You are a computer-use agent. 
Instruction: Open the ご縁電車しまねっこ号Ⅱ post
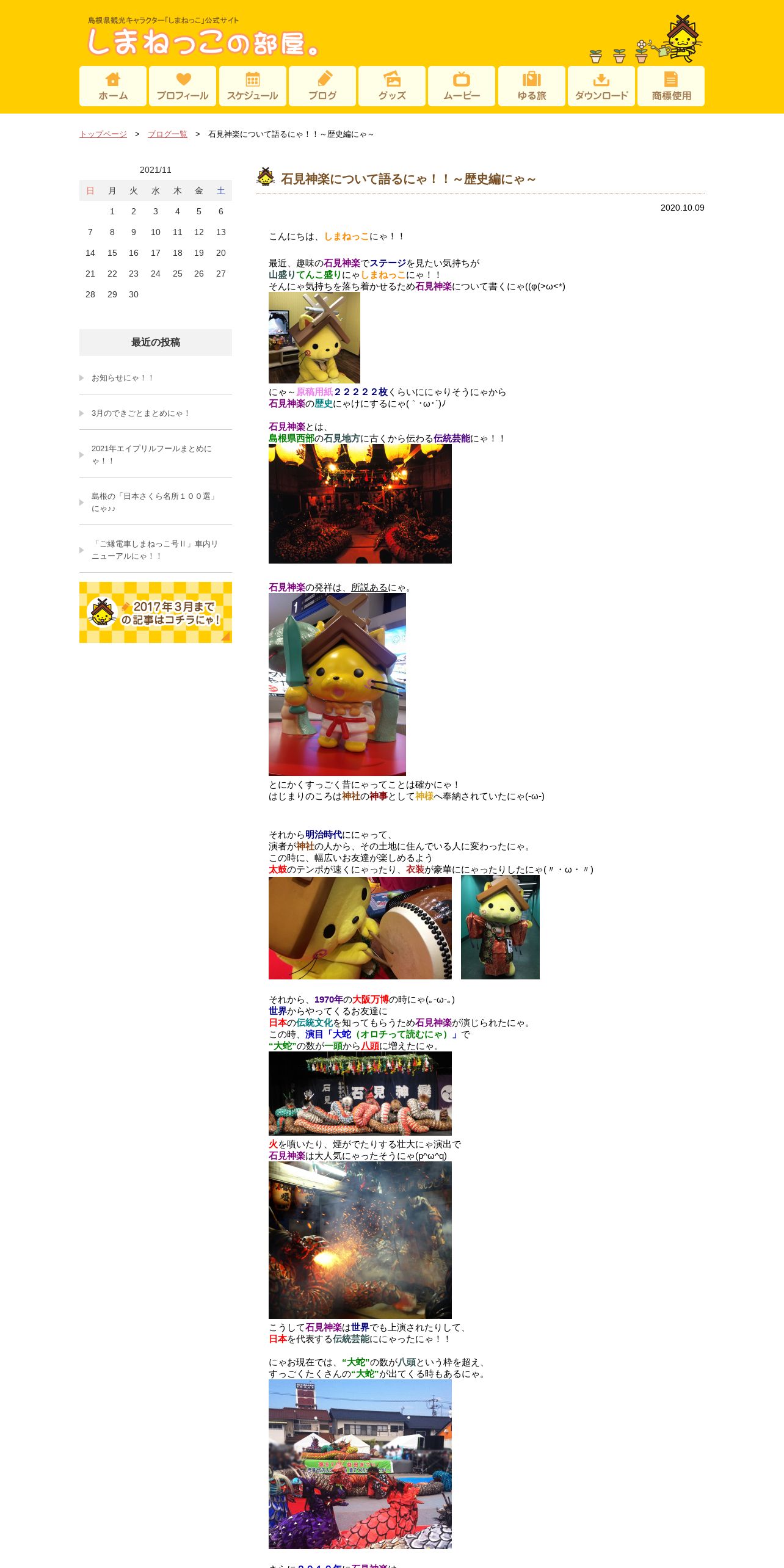point(156,550)
